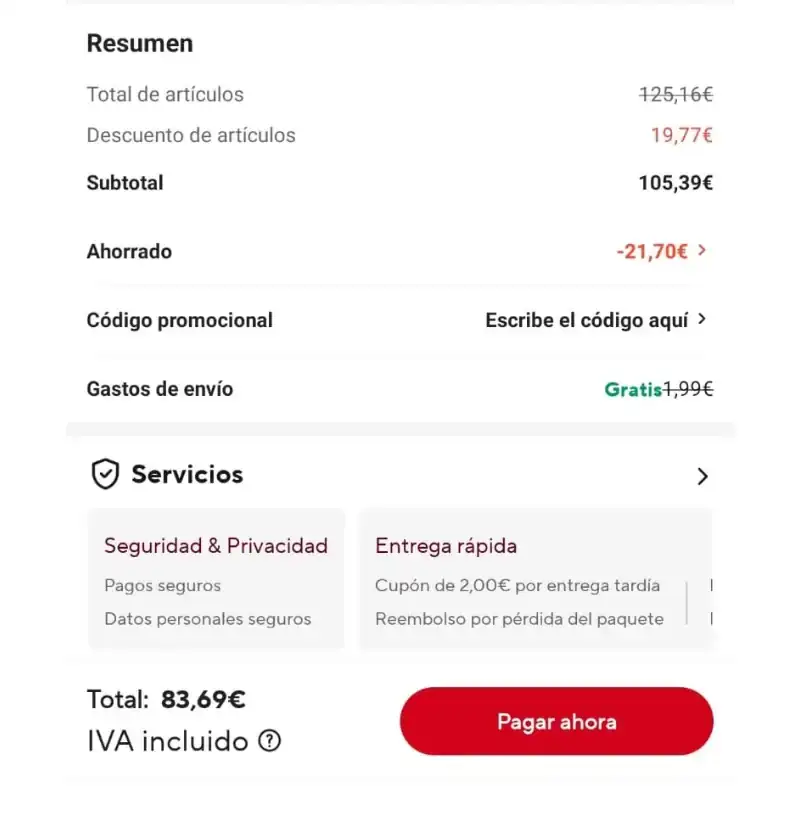Open the Servicios section
This screenshot has height=820, width=810.
point(701,476)
